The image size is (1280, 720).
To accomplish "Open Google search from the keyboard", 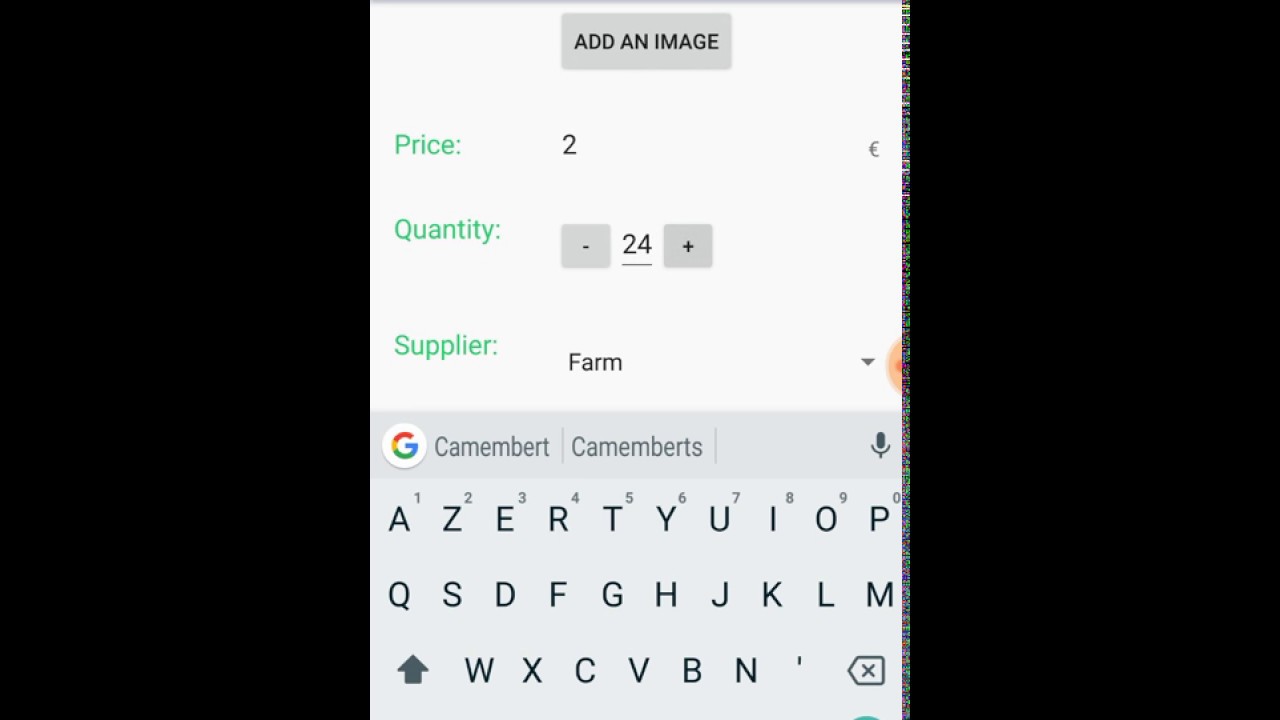I will tap(405, 446).
